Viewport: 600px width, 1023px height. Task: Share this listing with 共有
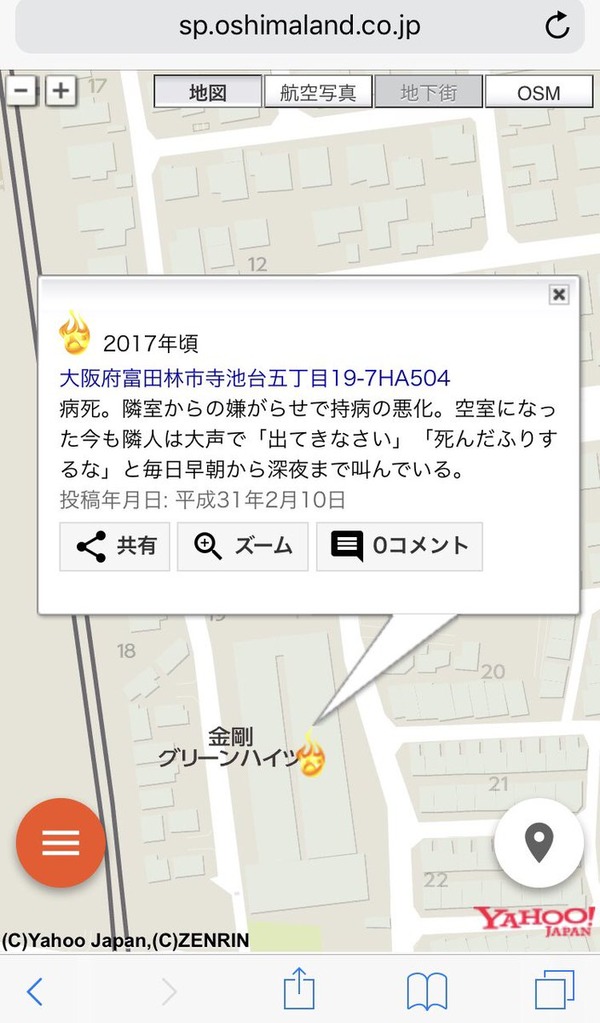pos(115,546)
